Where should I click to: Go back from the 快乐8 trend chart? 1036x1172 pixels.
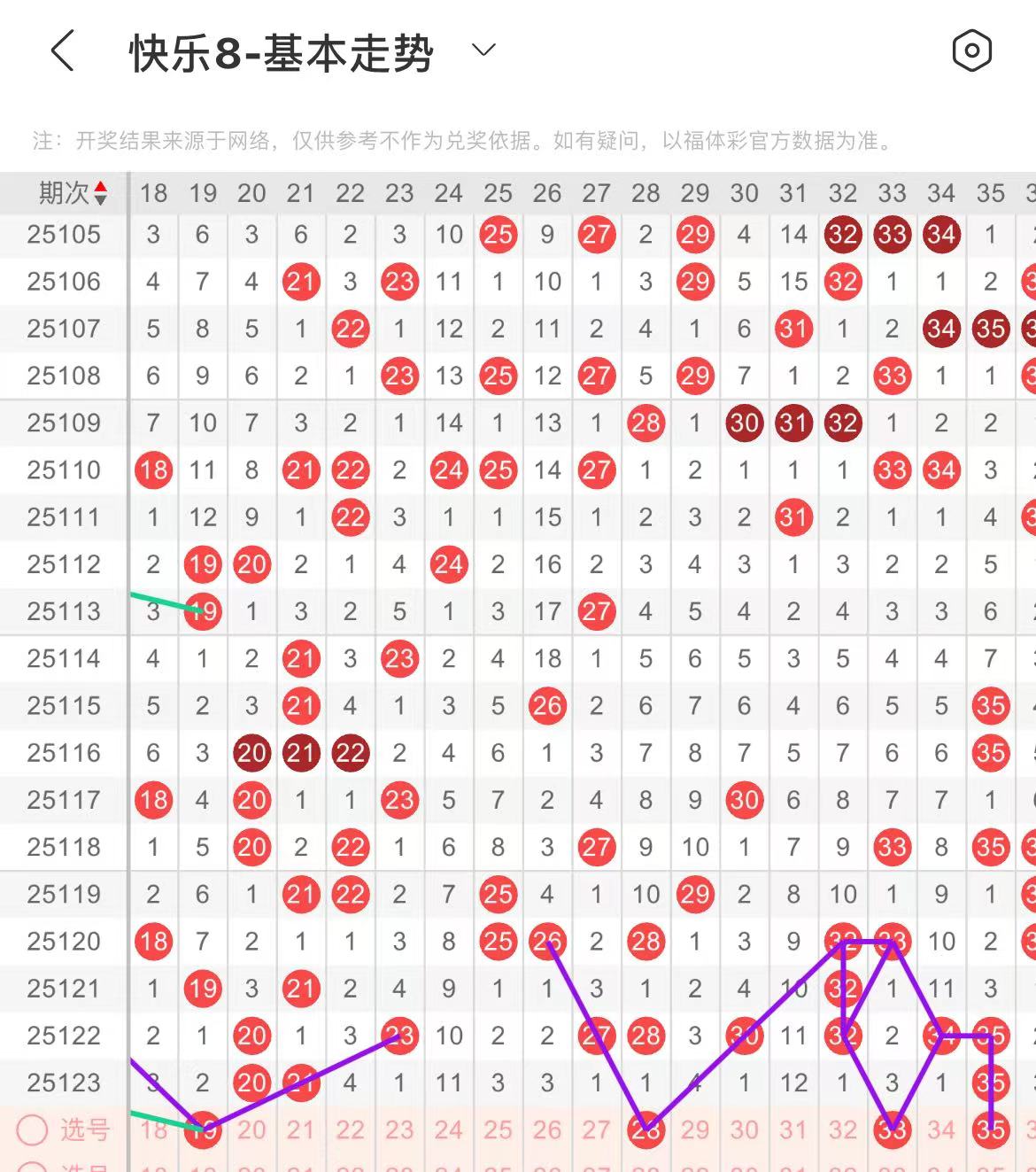62,50
